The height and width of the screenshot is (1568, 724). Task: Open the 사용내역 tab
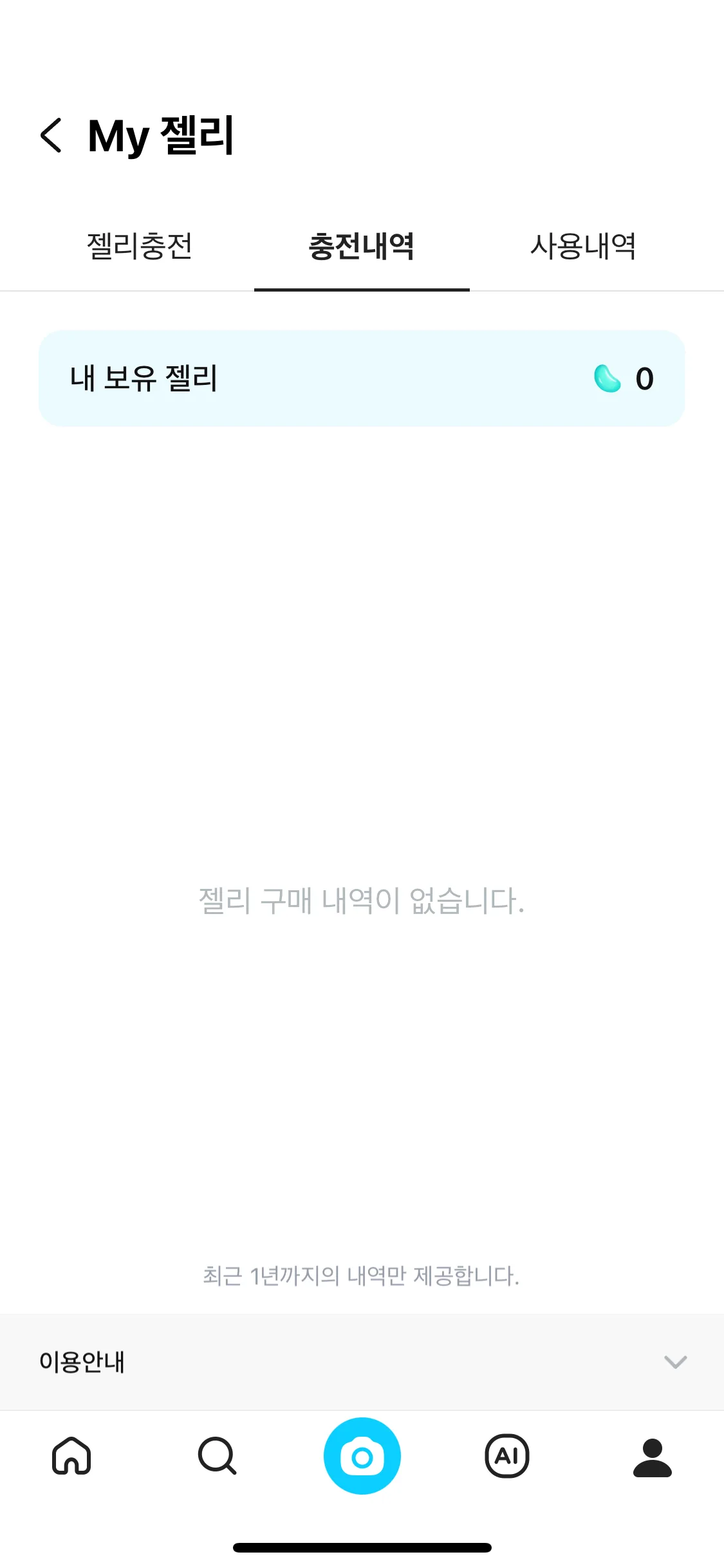(x=583, y=247)
